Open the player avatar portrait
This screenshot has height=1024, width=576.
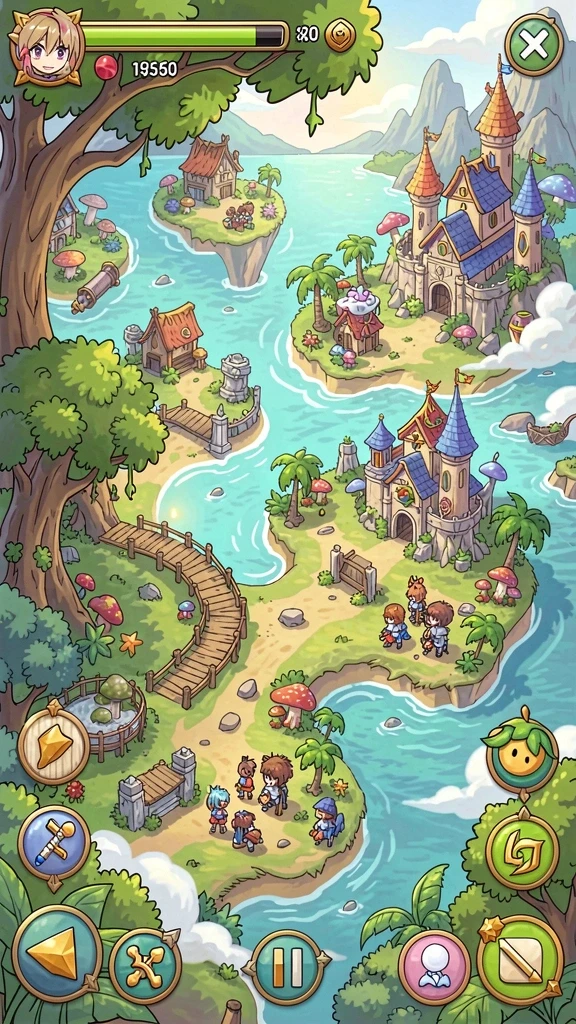click(47, 46)
